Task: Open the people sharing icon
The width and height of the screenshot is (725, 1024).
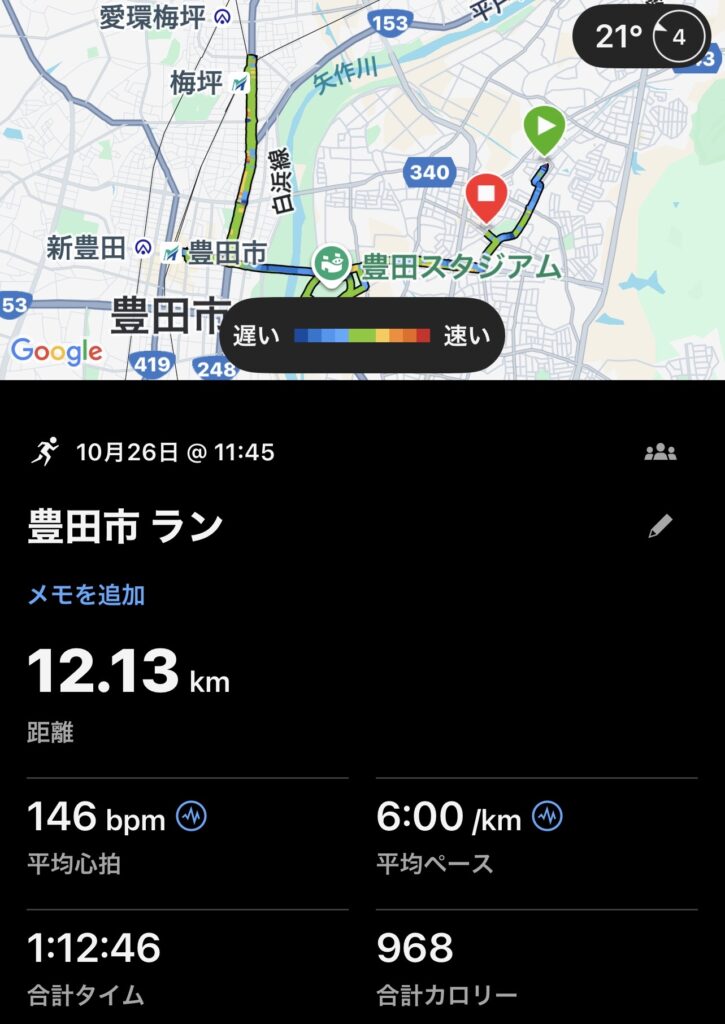Action: point(660,452)
